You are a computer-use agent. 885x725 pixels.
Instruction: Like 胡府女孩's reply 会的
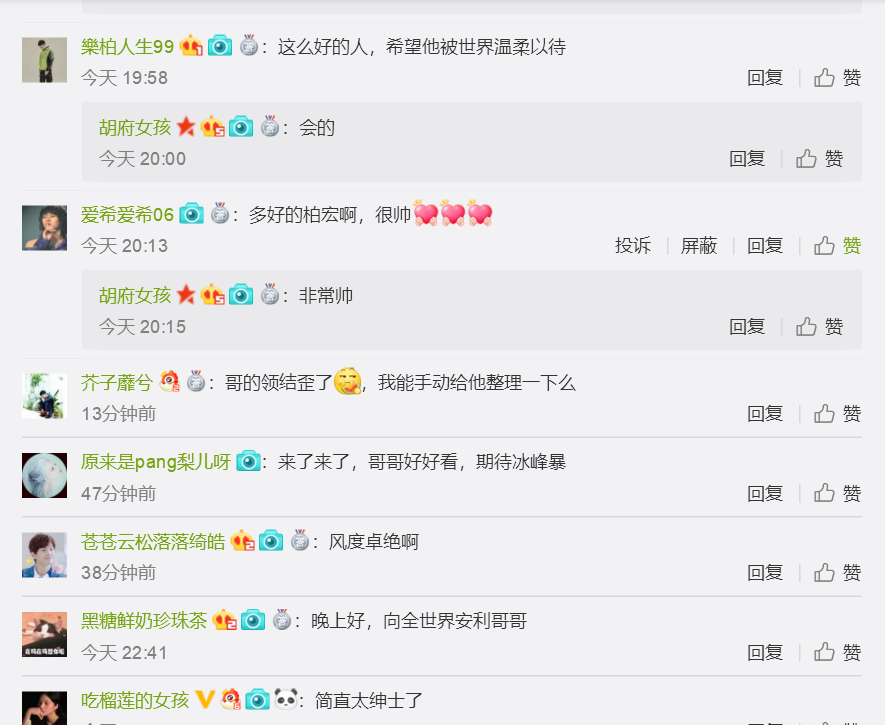coord(820,159)
